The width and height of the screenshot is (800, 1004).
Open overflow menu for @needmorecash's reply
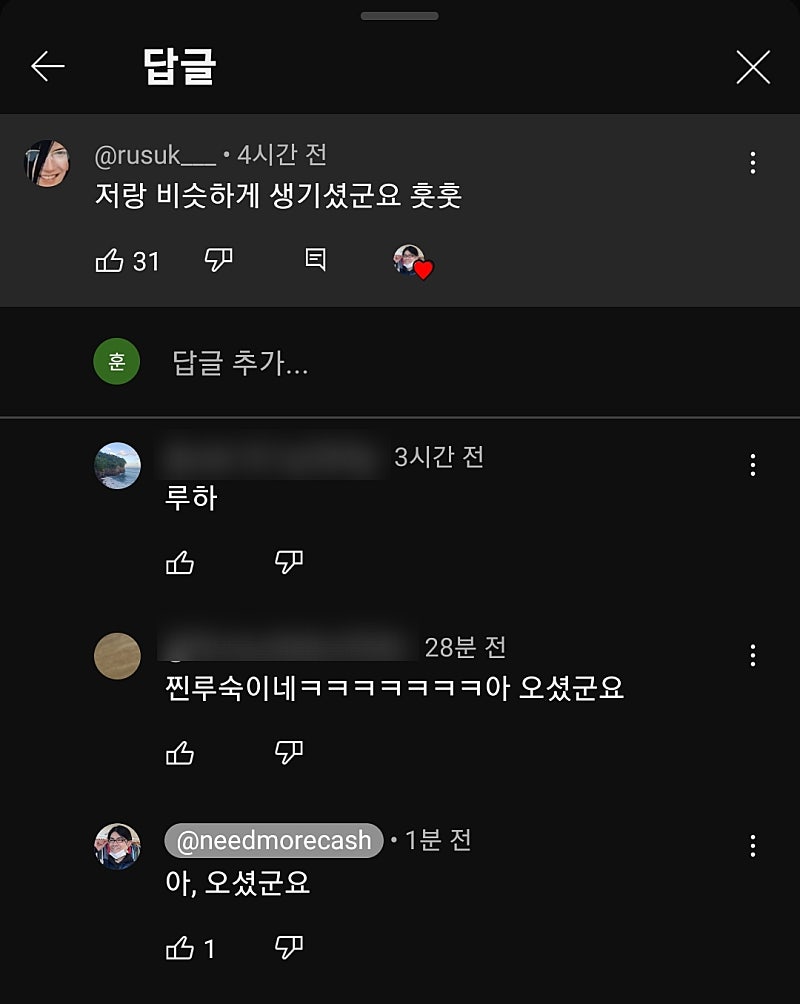(x=752, y=846)
